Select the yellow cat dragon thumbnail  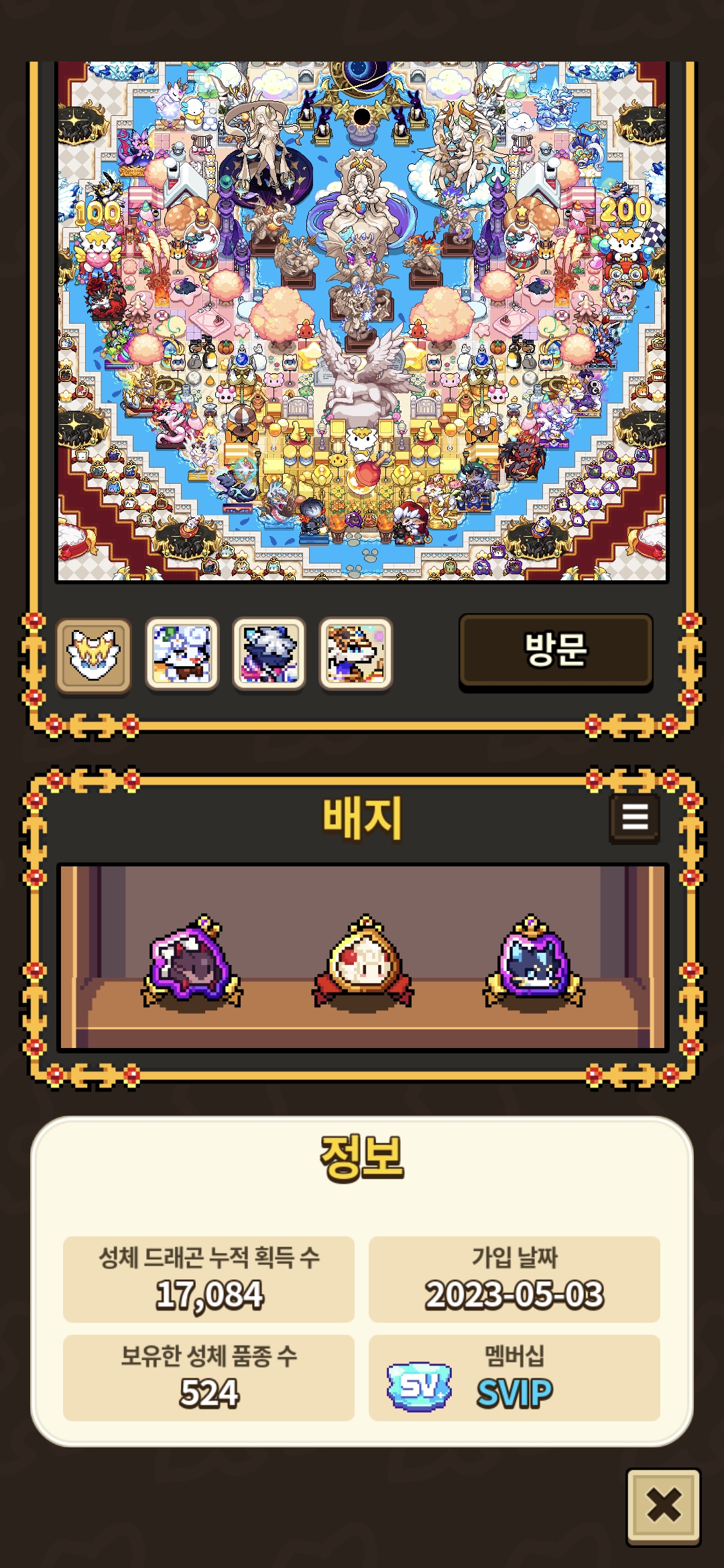94,655
